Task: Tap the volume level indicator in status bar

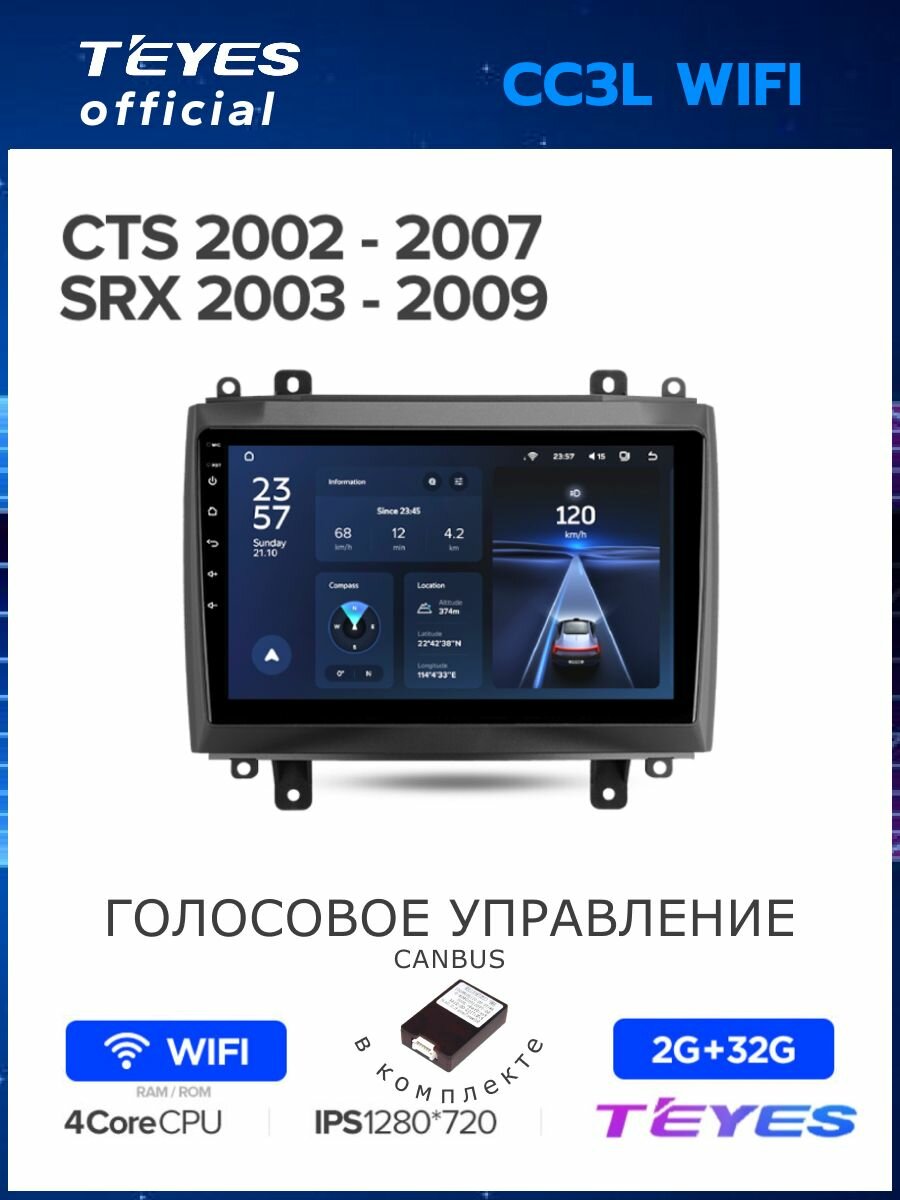Action: click(597, 457)
